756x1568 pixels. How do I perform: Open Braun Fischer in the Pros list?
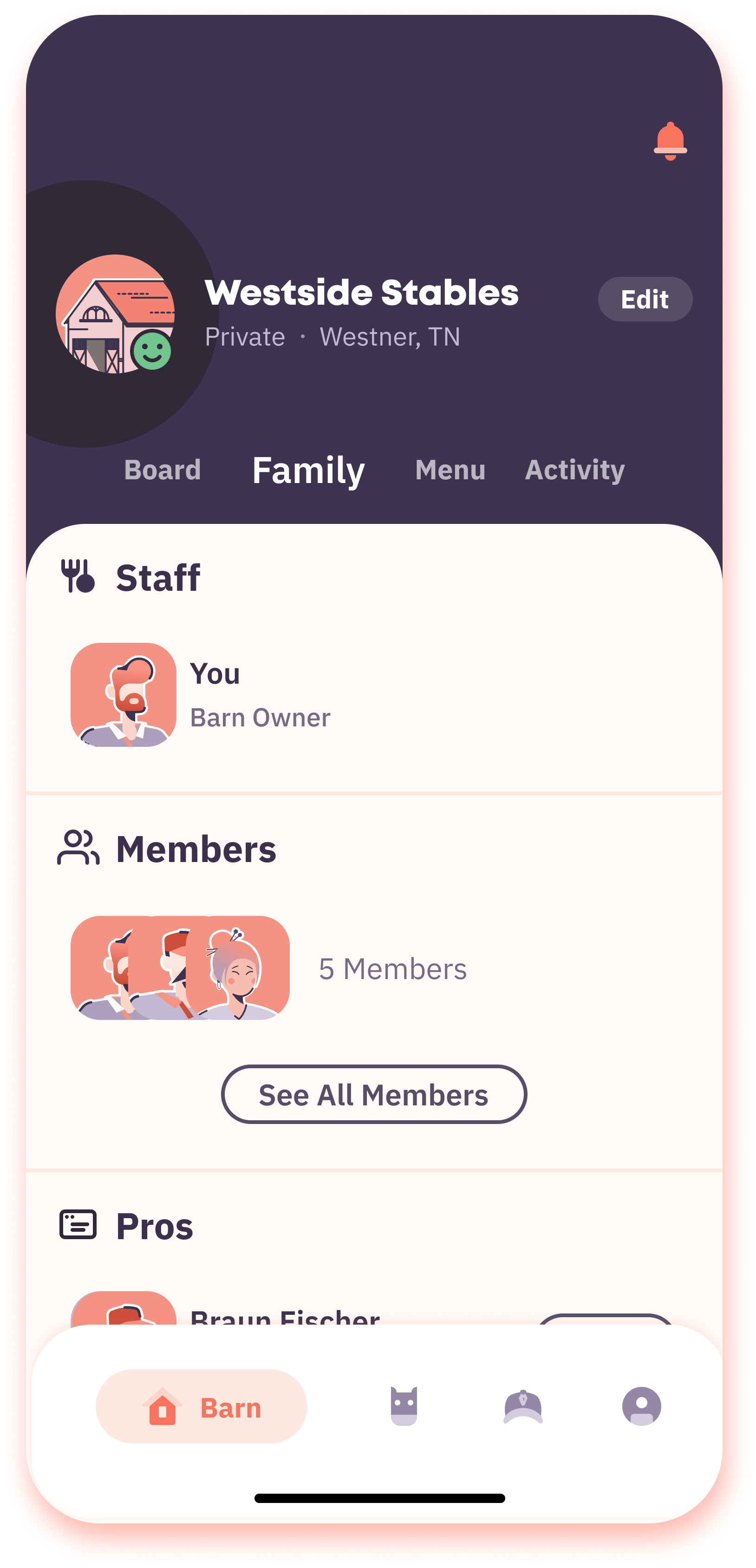(x=285, y=1315)
